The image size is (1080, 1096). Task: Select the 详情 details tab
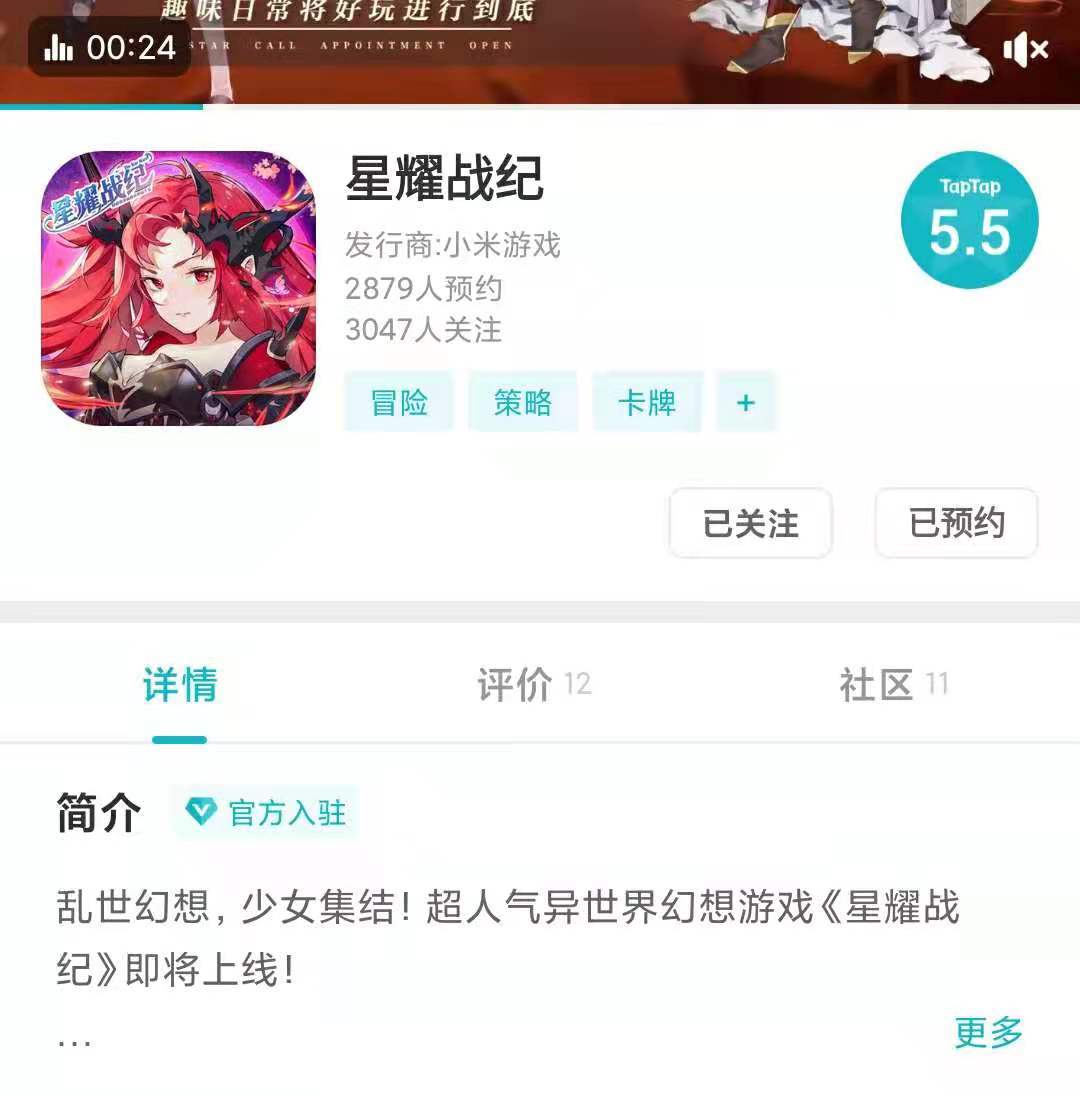180,685
